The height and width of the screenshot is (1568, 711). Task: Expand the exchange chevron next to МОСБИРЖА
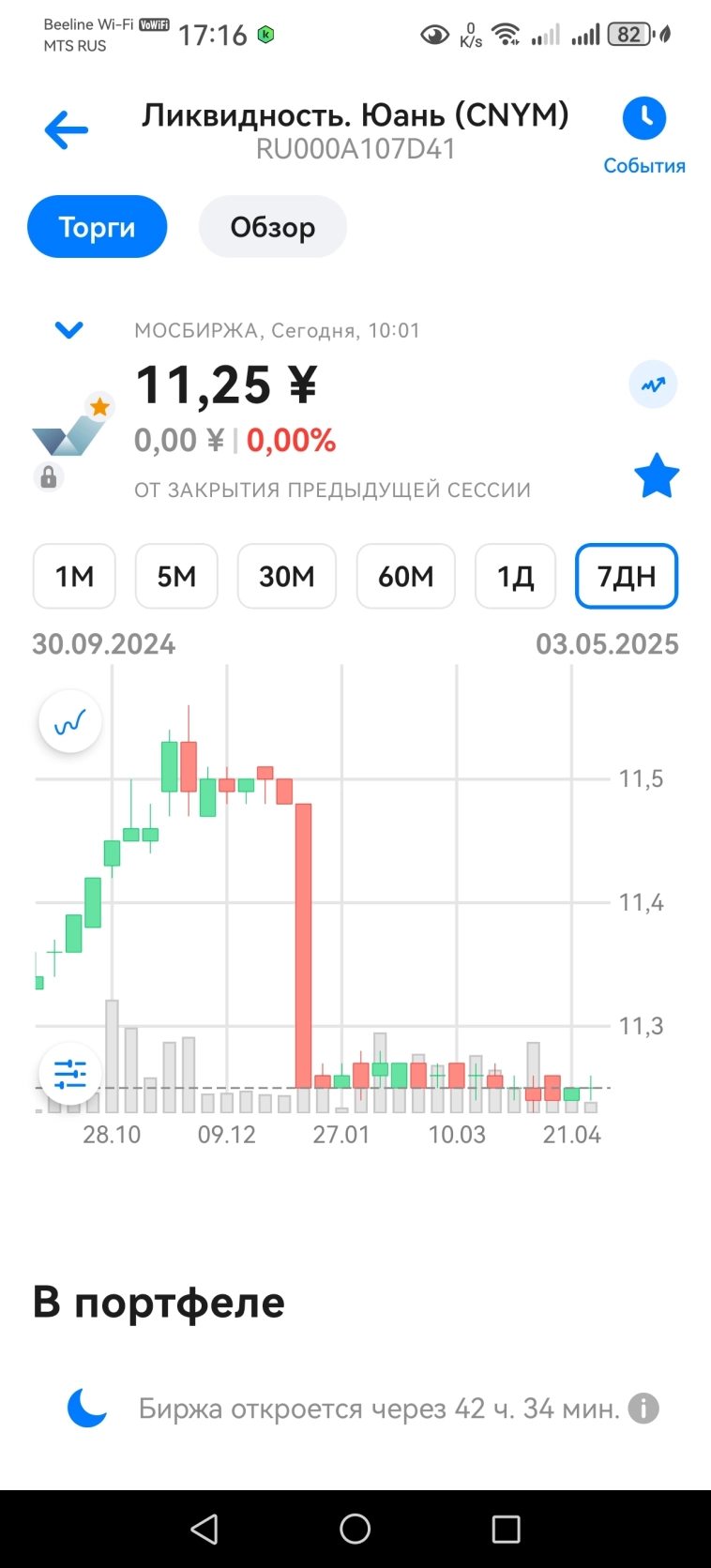point(69,329)
